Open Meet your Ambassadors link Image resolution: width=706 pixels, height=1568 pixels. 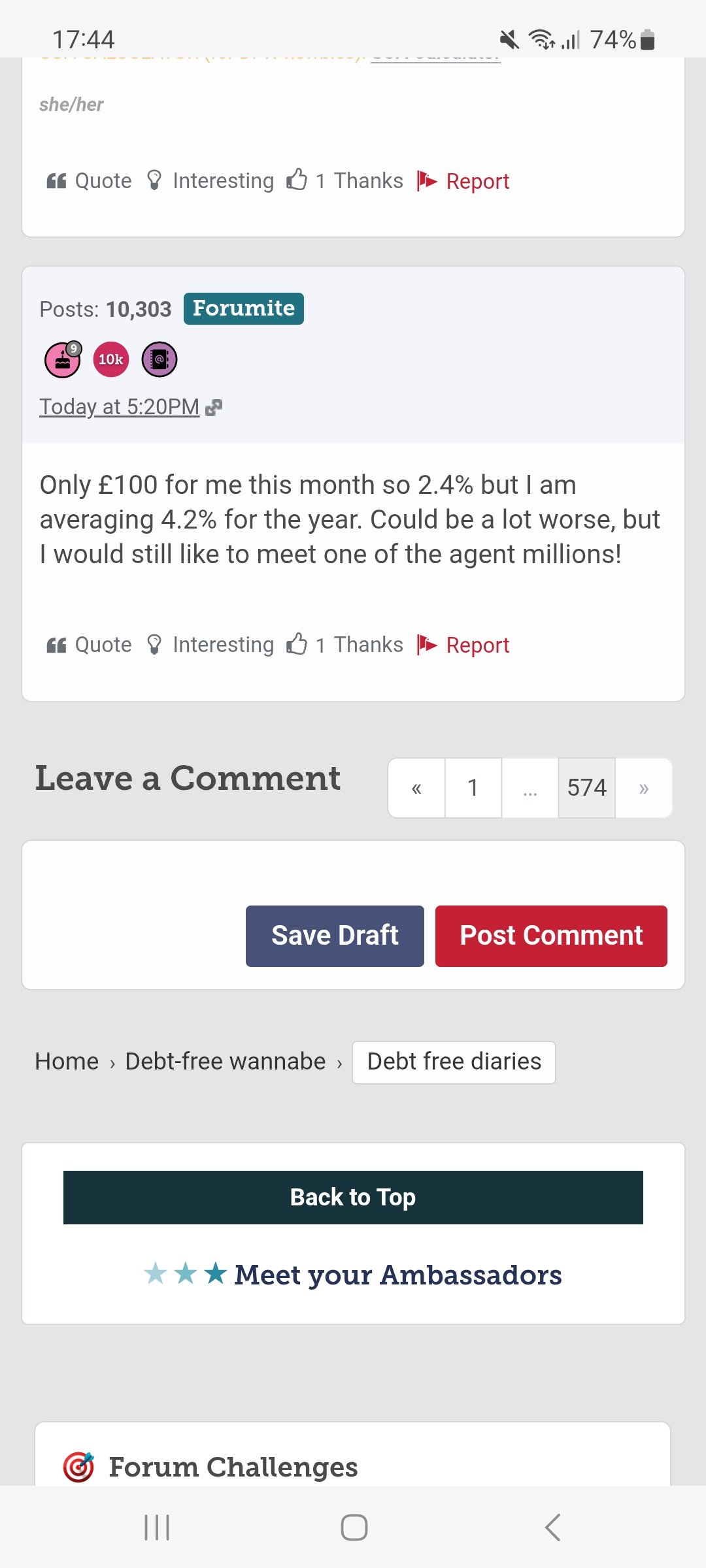pos(397,1275)
